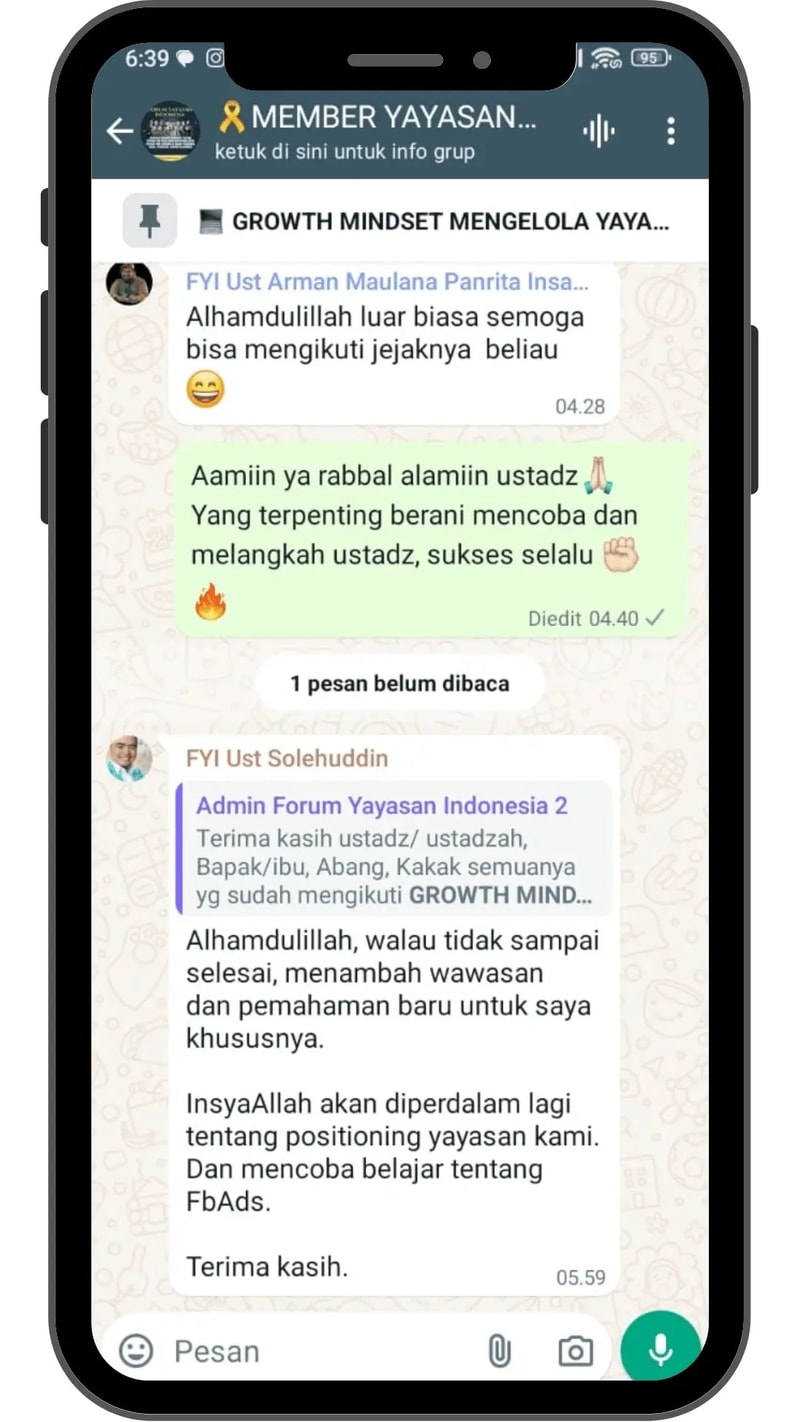This screenshot has height=1422, width=800.
Task: Start a voice chat with the waveform icon
Action: coord(598,131)
